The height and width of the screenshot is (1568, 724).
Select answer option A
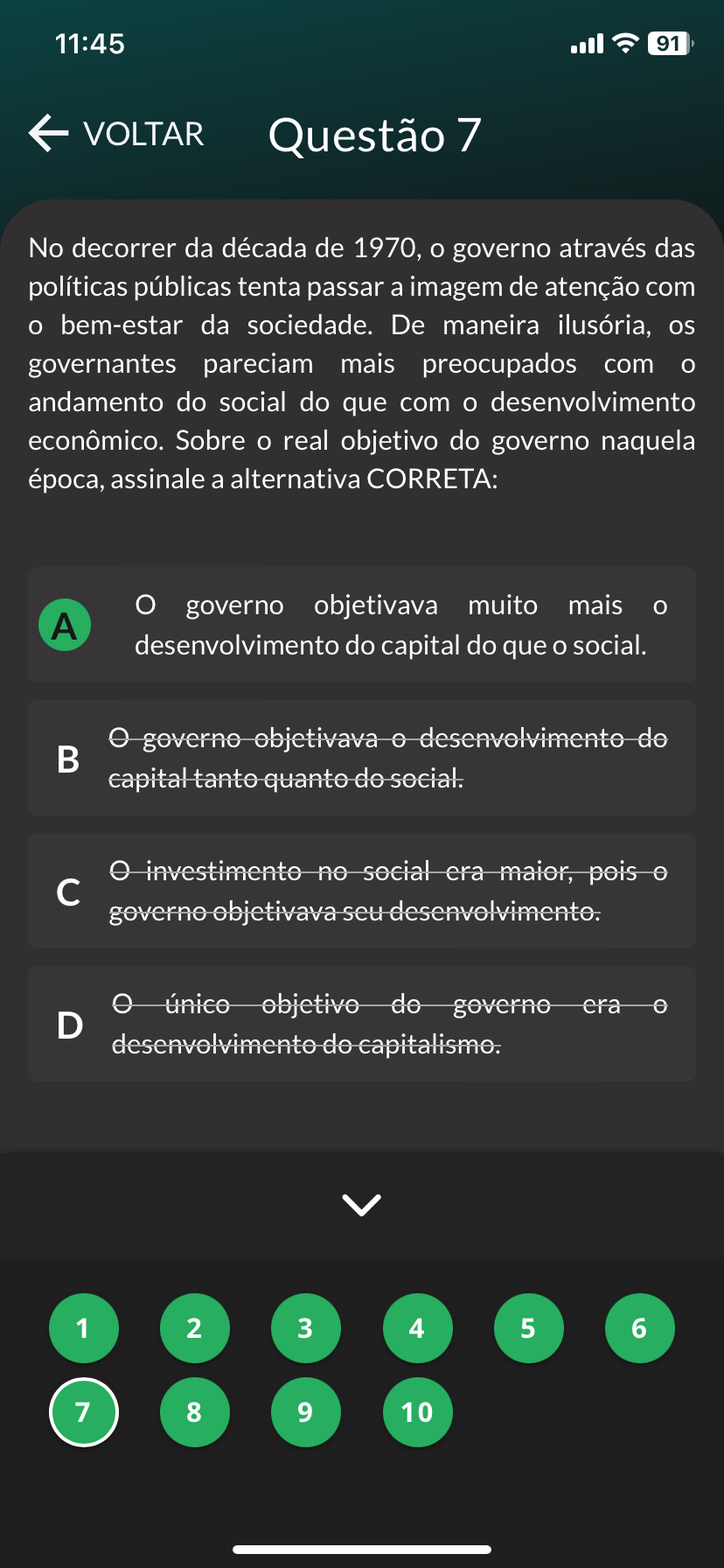tap(362, 625)
